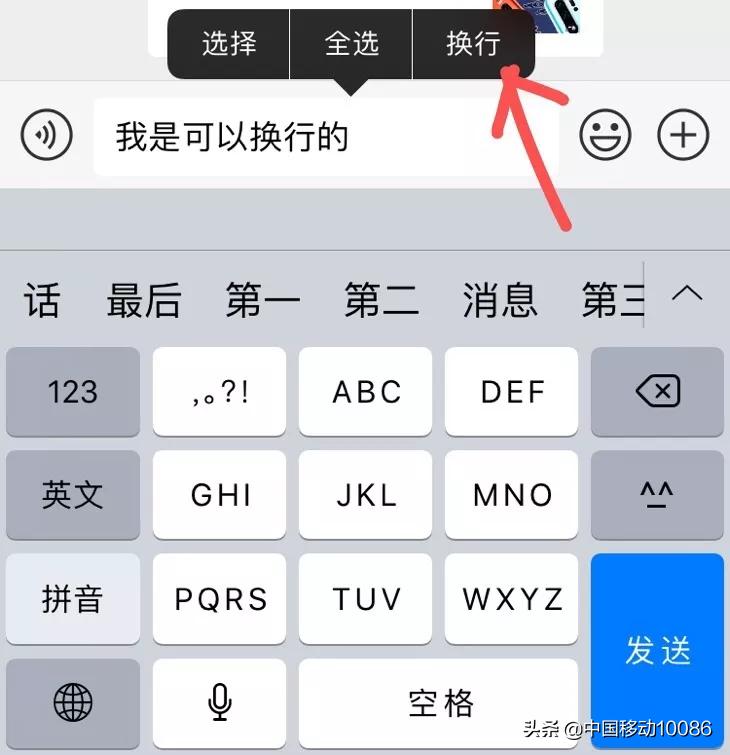
Task: Tap 选择 in the popup menu
Action: 228,44
